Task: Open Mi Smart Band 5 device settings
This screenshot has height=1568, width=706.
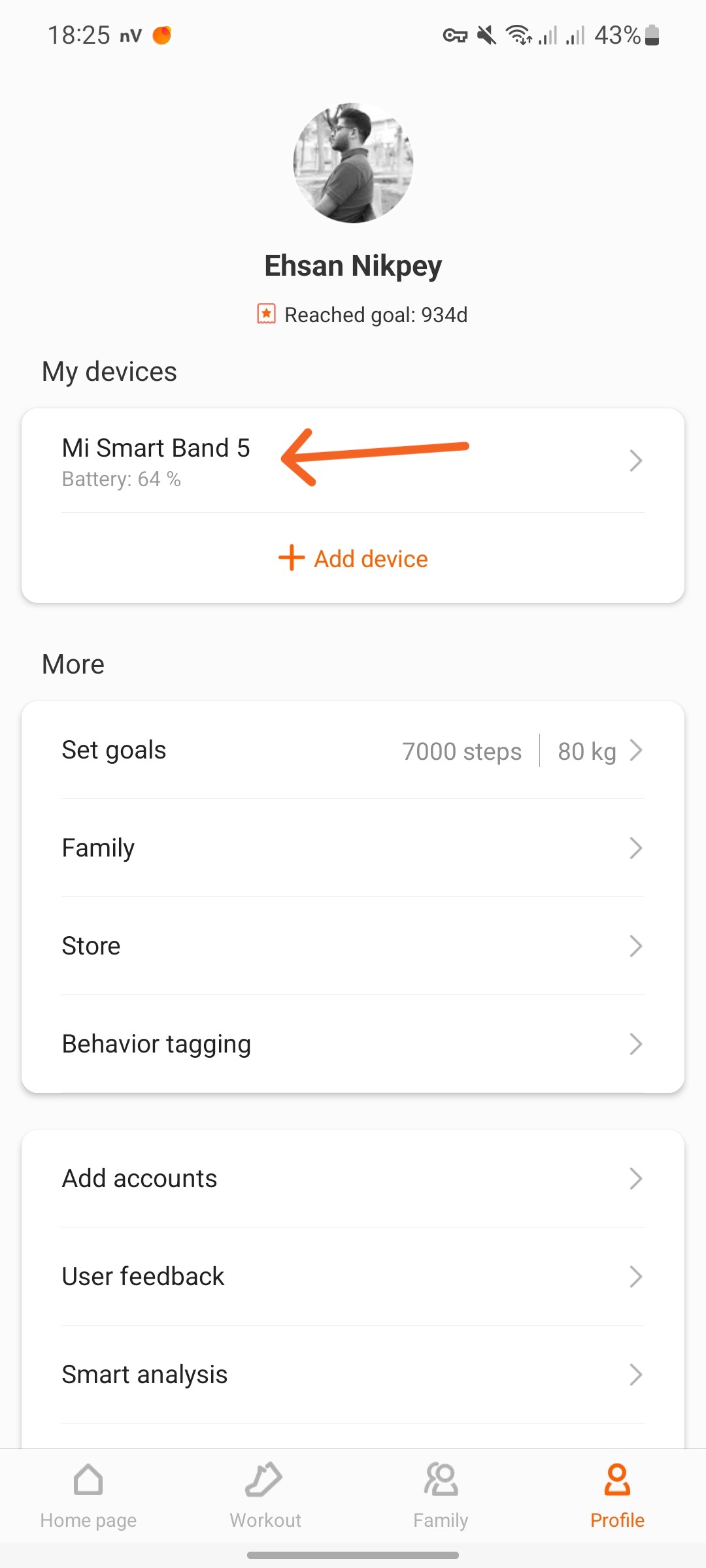Action: tap(353, 461)
